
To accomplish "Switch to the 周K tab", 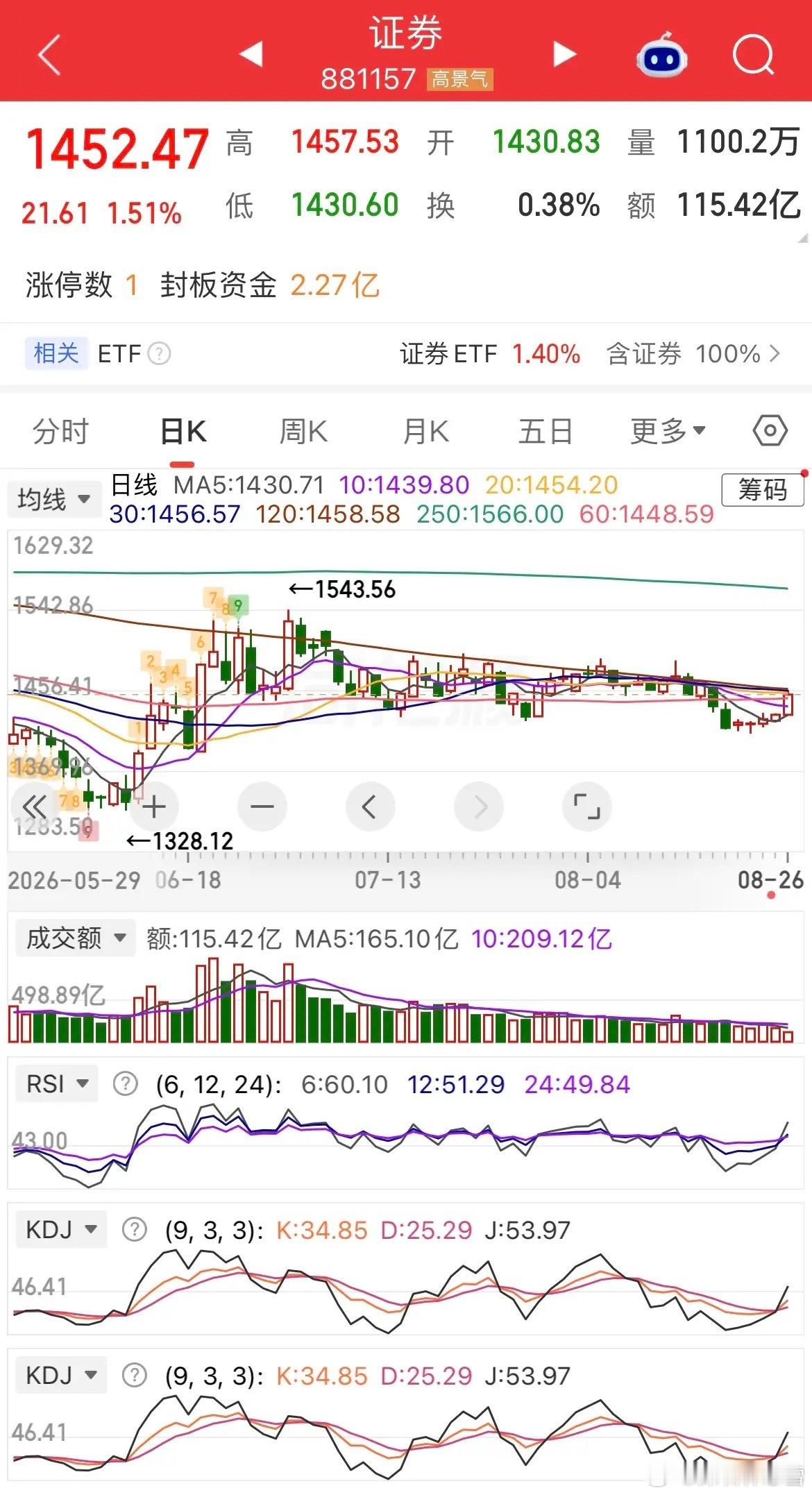I will pos(303,432).
